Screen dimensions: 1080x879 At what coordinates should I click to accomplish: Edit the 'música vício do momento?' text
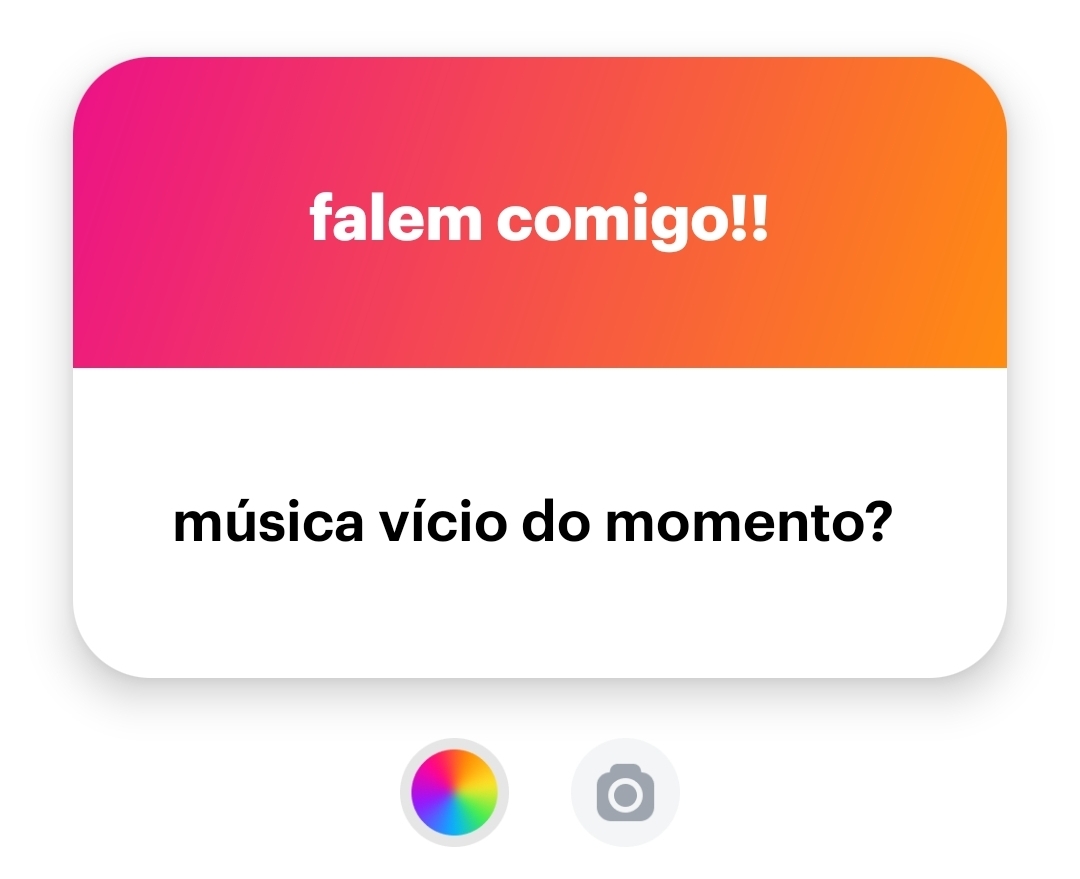[531, 523]
